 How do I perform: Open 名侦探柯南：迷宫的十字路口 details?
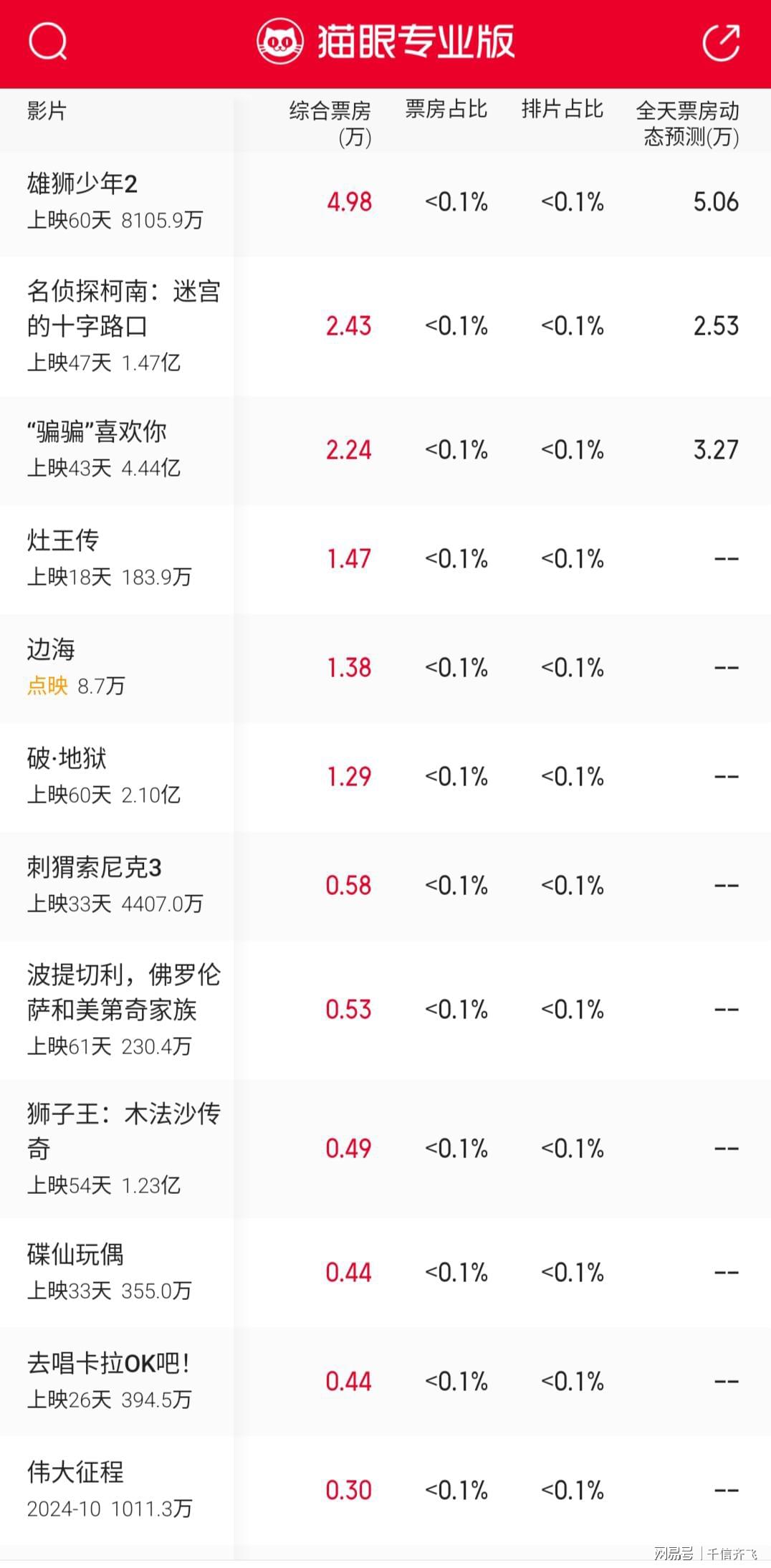tap(385, 327)
